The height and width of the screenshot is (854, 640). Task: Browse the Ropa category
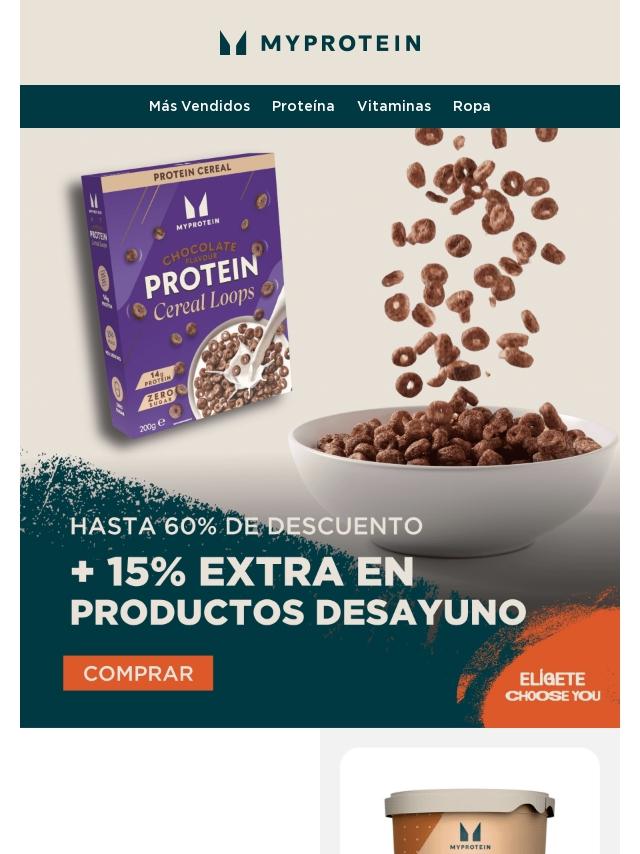(471, 106)
